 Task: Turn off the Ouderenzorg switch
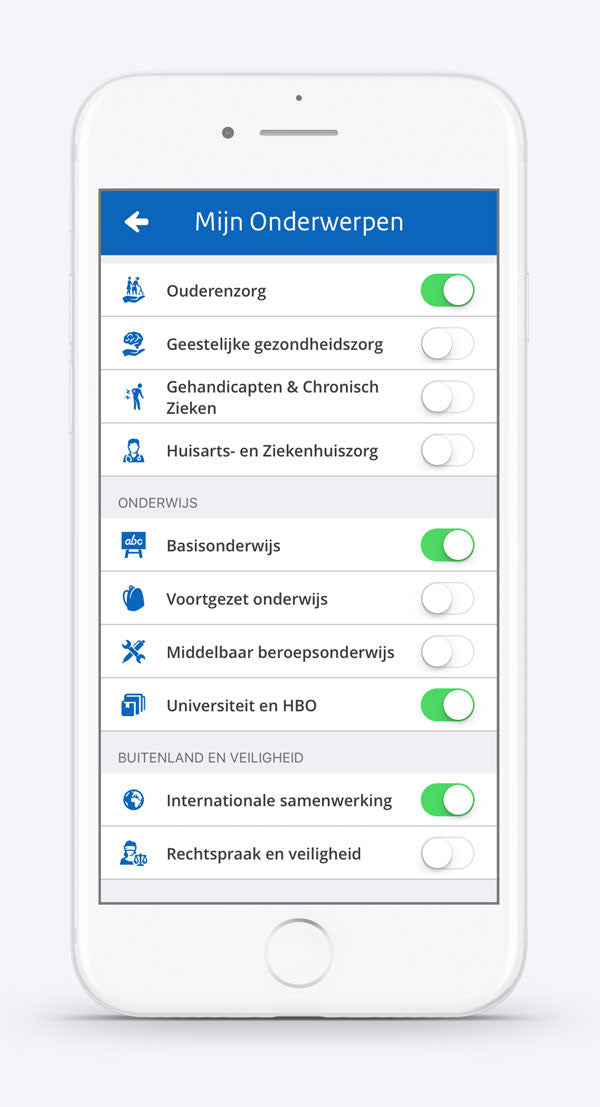tap(447, 291)
